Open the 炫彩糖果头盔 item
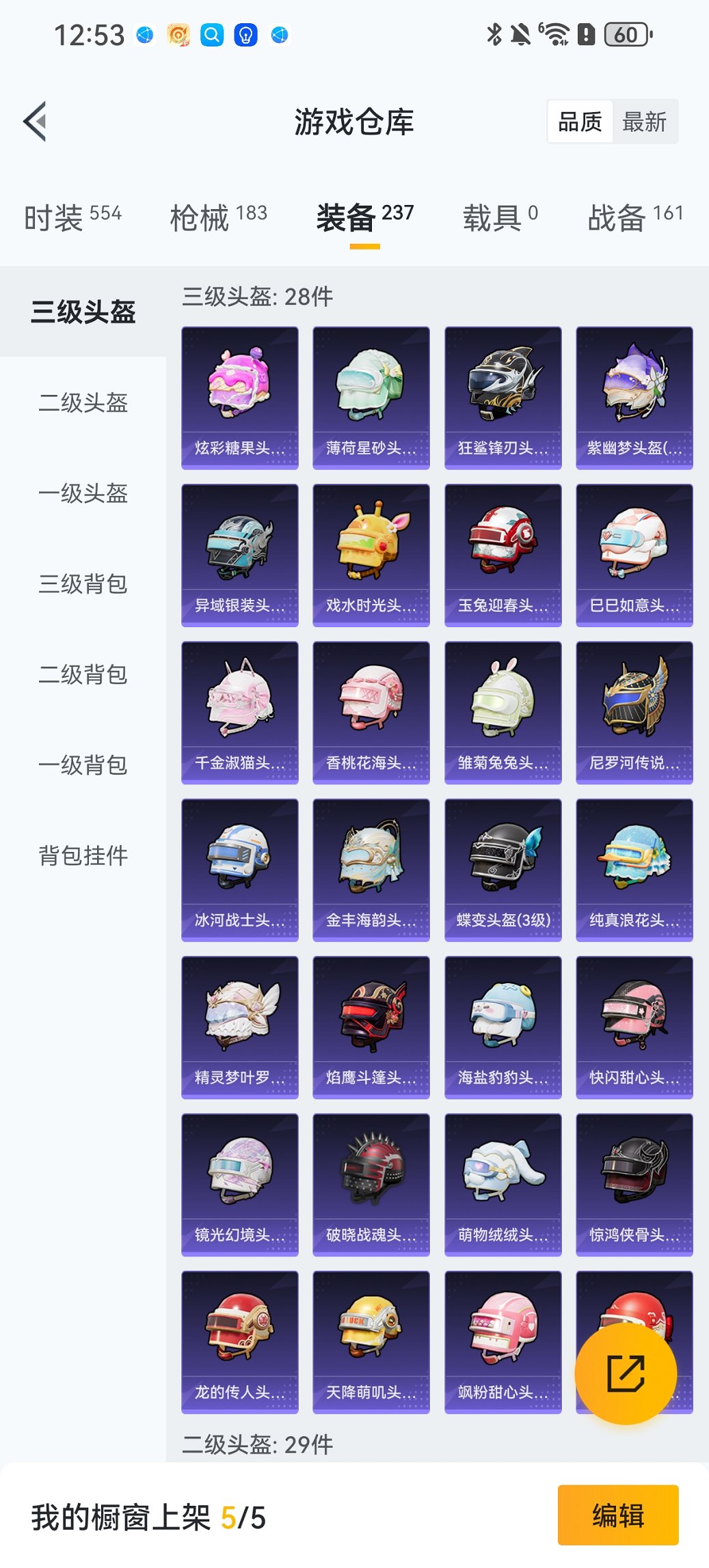709x1568 pixels. tap(240, 398)
